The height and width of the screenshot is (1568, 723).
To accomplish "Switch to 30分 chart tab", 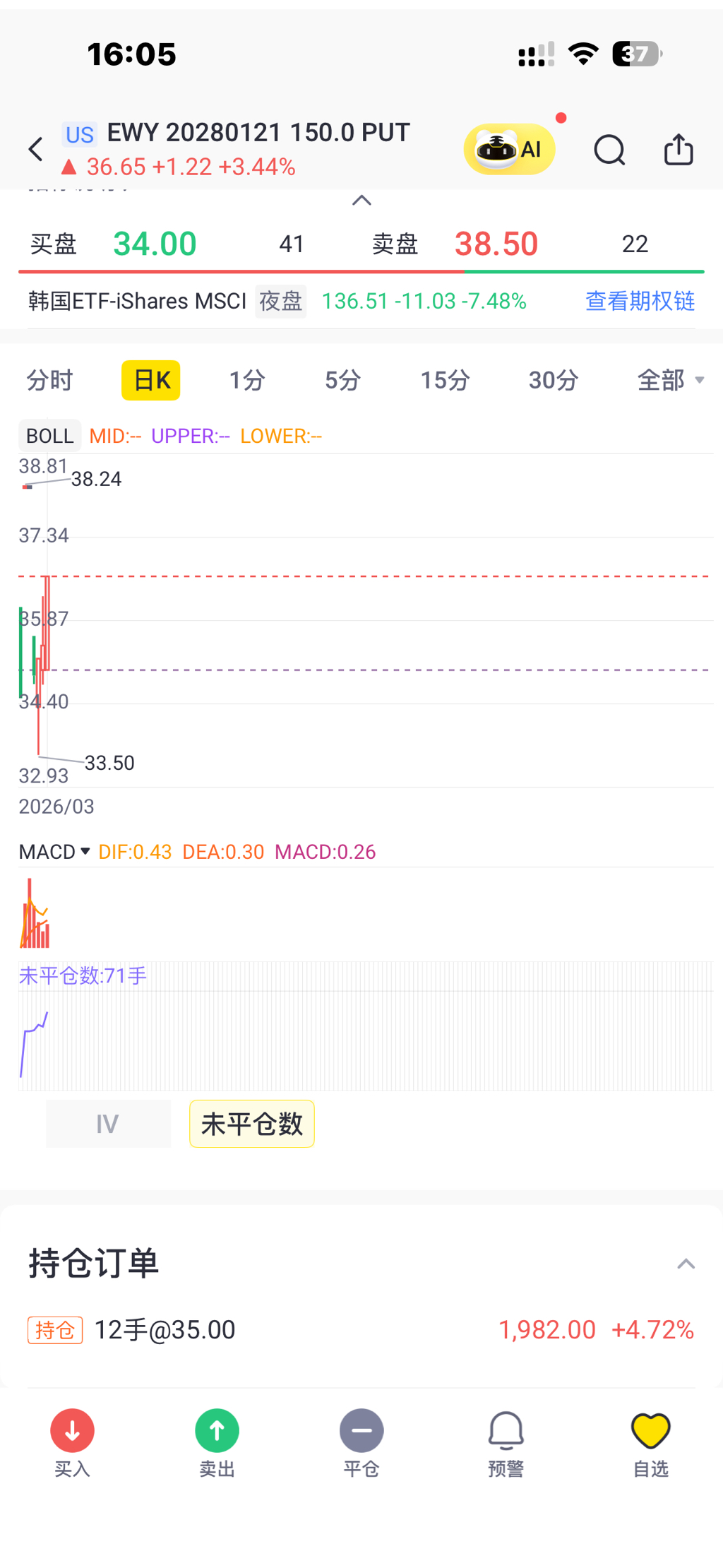I will (554, 380).
